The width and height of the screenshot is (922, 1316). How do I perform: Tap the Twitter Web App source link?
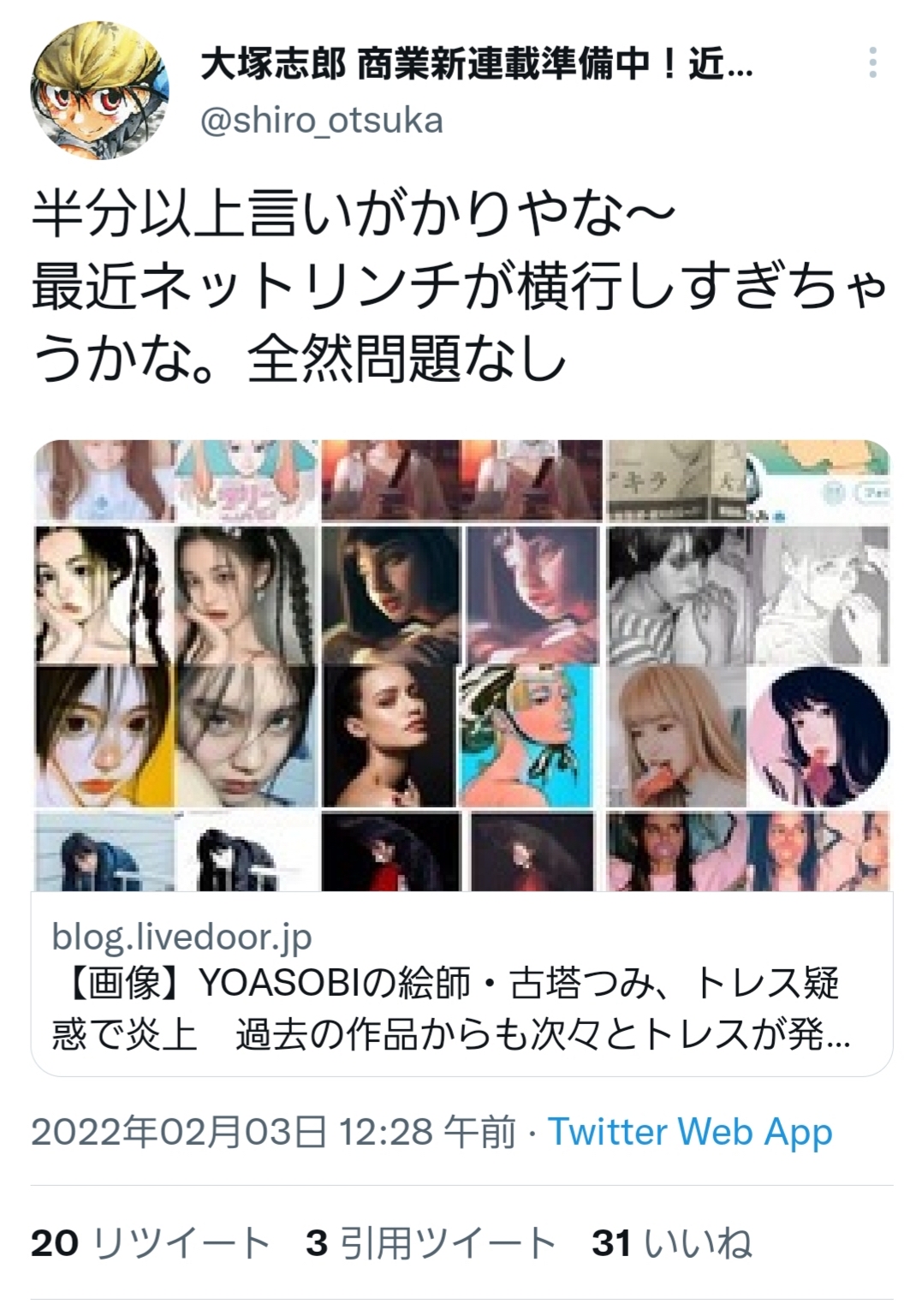(x=690, y=1132)
